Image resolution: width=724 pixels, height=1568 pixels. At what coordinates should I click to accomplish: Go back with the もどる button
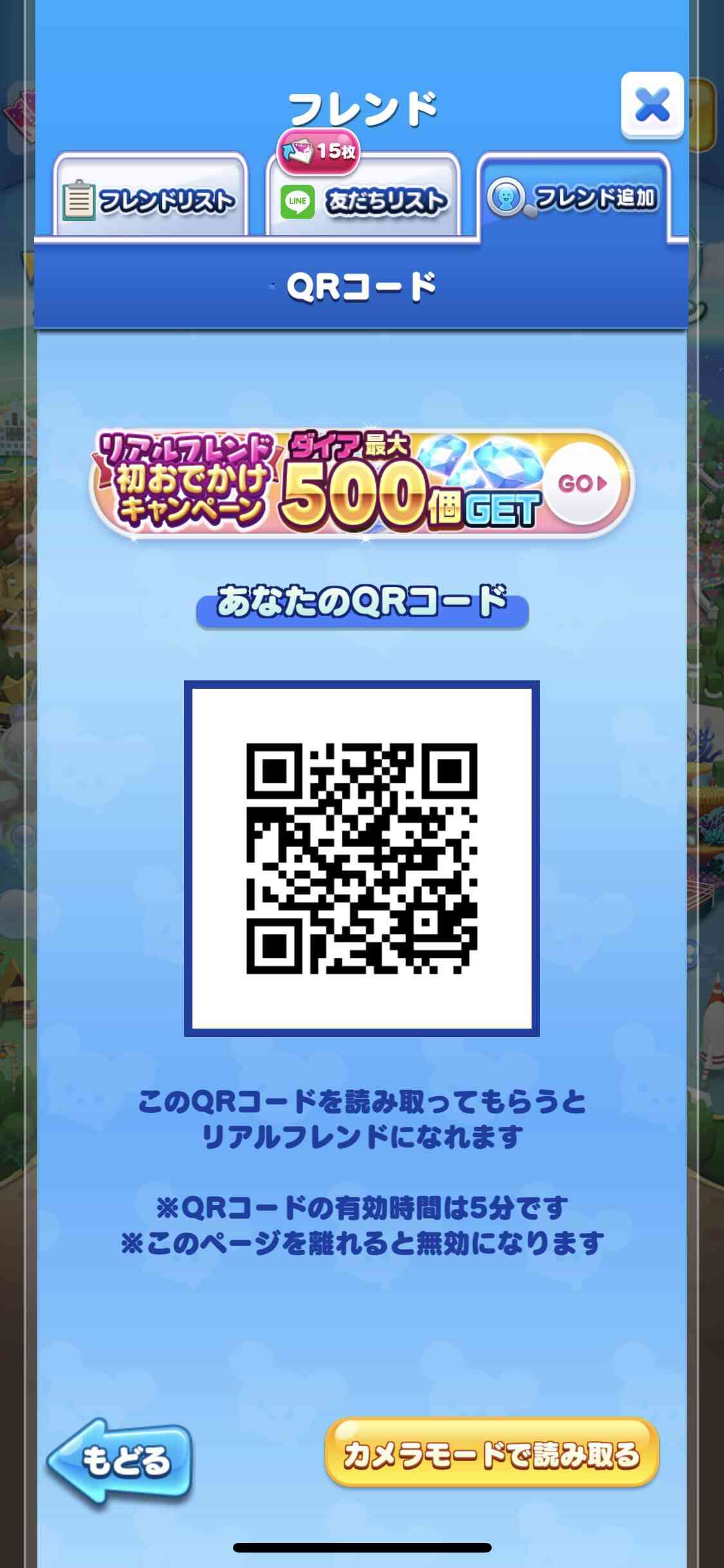click(120, 1460)
